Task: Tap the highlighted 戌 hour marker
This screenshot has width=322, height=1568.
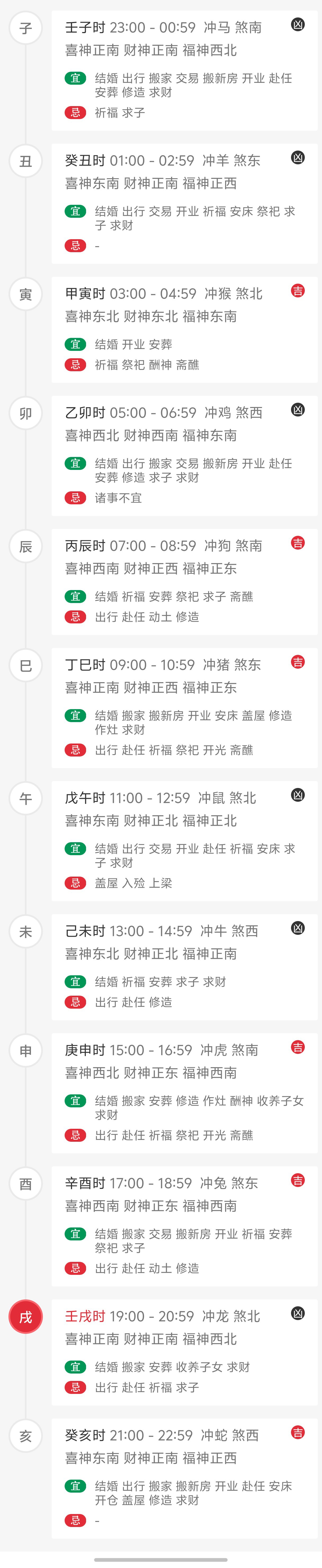Action: pyautogui.click(x=26, y=1317)
